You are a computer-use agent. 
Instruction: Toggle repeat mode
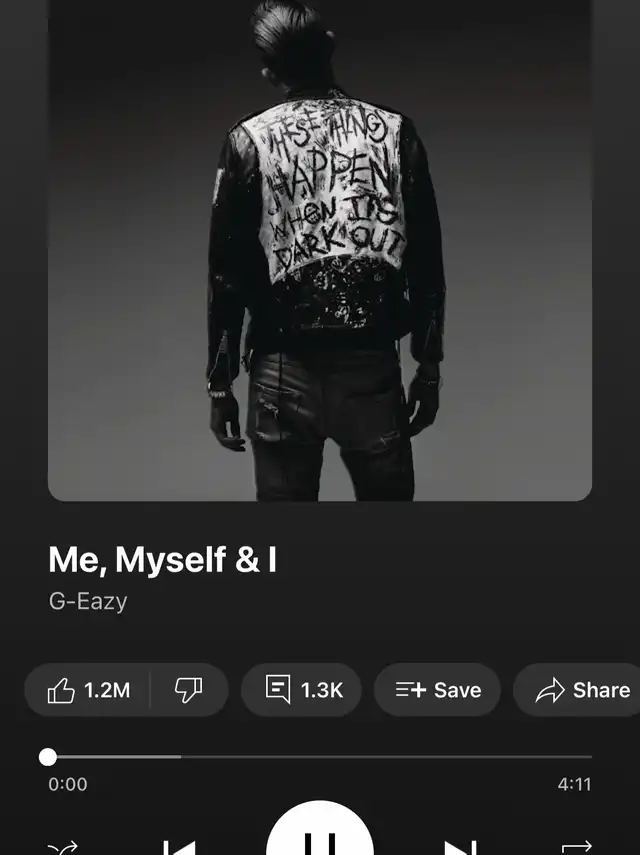(577, 847)
